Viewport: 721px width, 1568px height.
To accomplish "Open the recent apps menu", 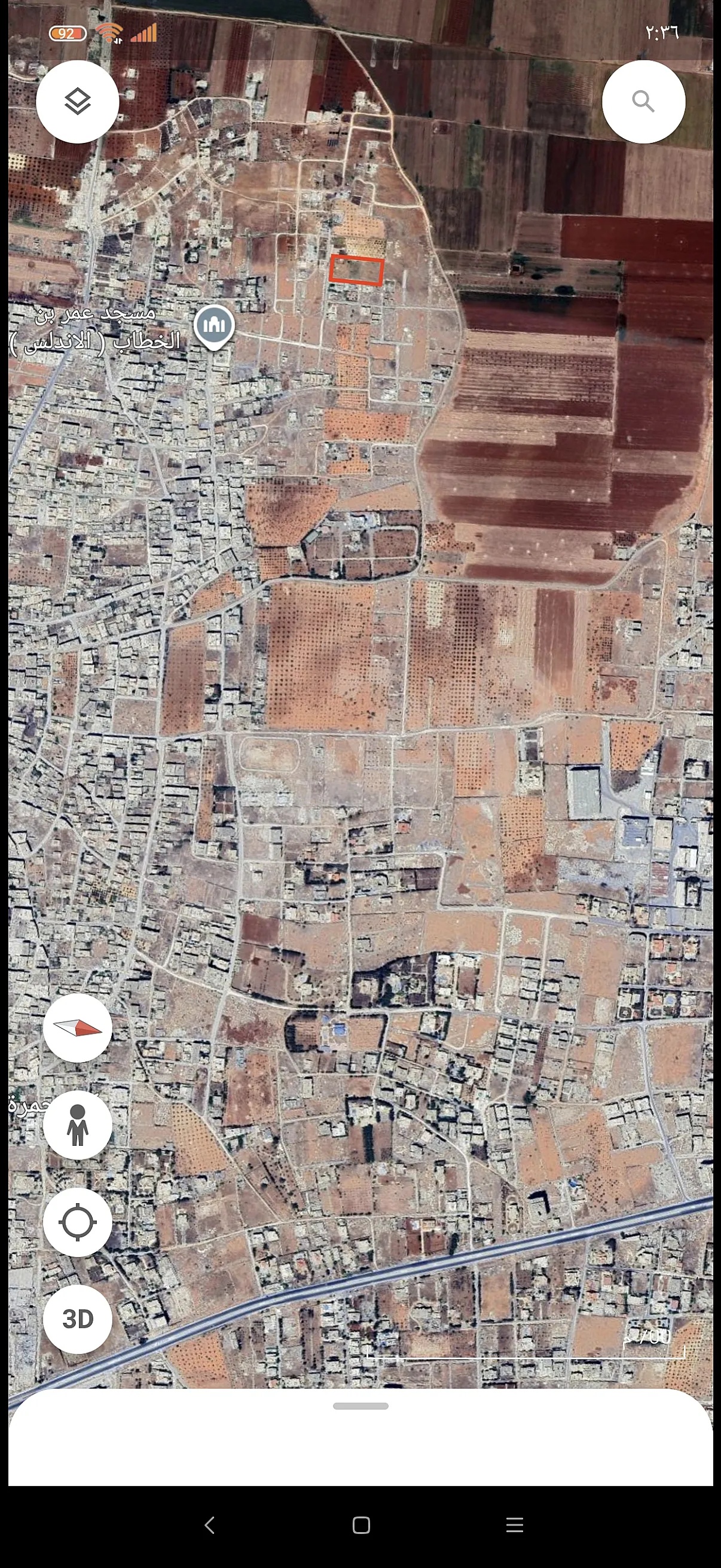I will 514,1525.
